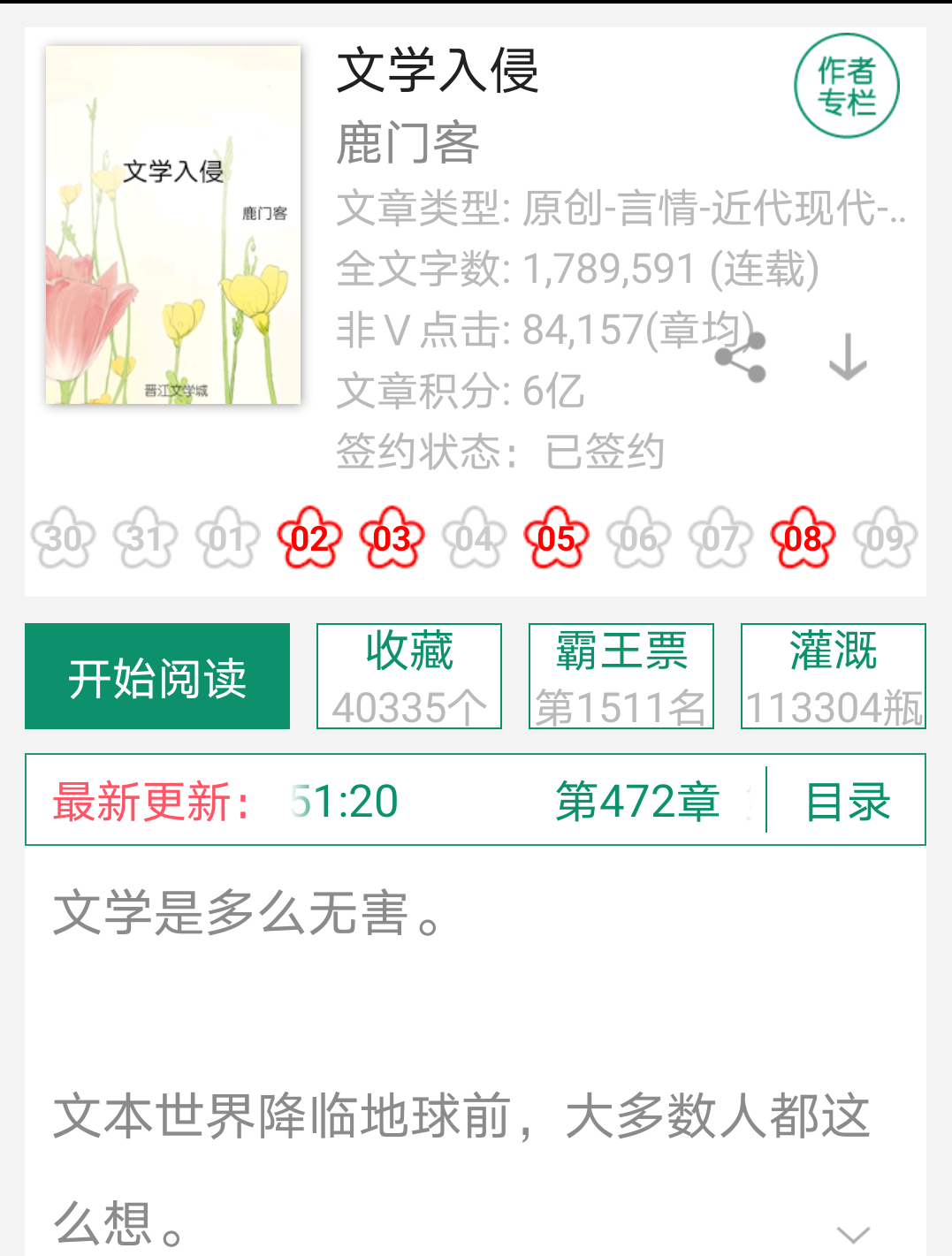Screen dimensions: 952x1256
Task: Open the 作者专栏 author column badge
Action: 846,84
